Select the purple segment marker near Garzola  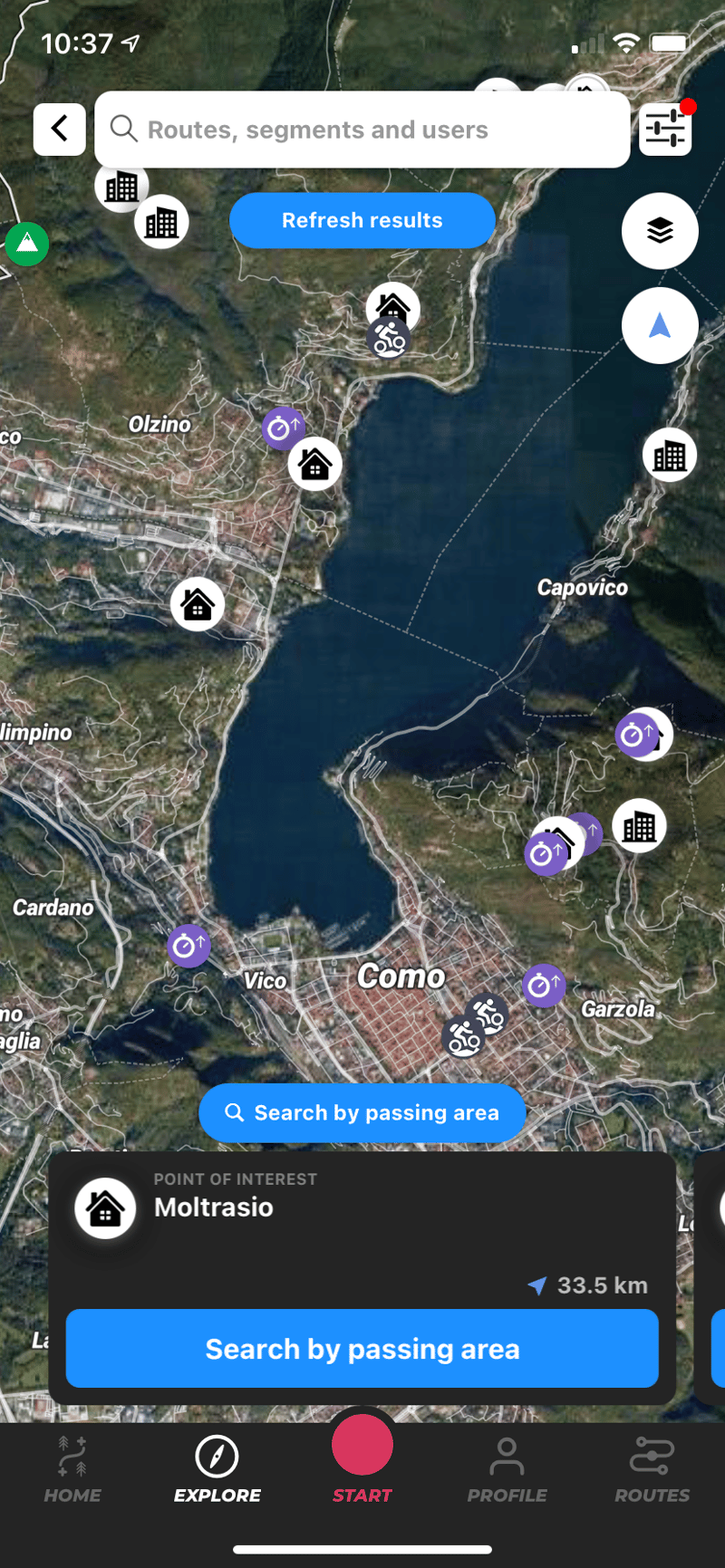(544, 985)
